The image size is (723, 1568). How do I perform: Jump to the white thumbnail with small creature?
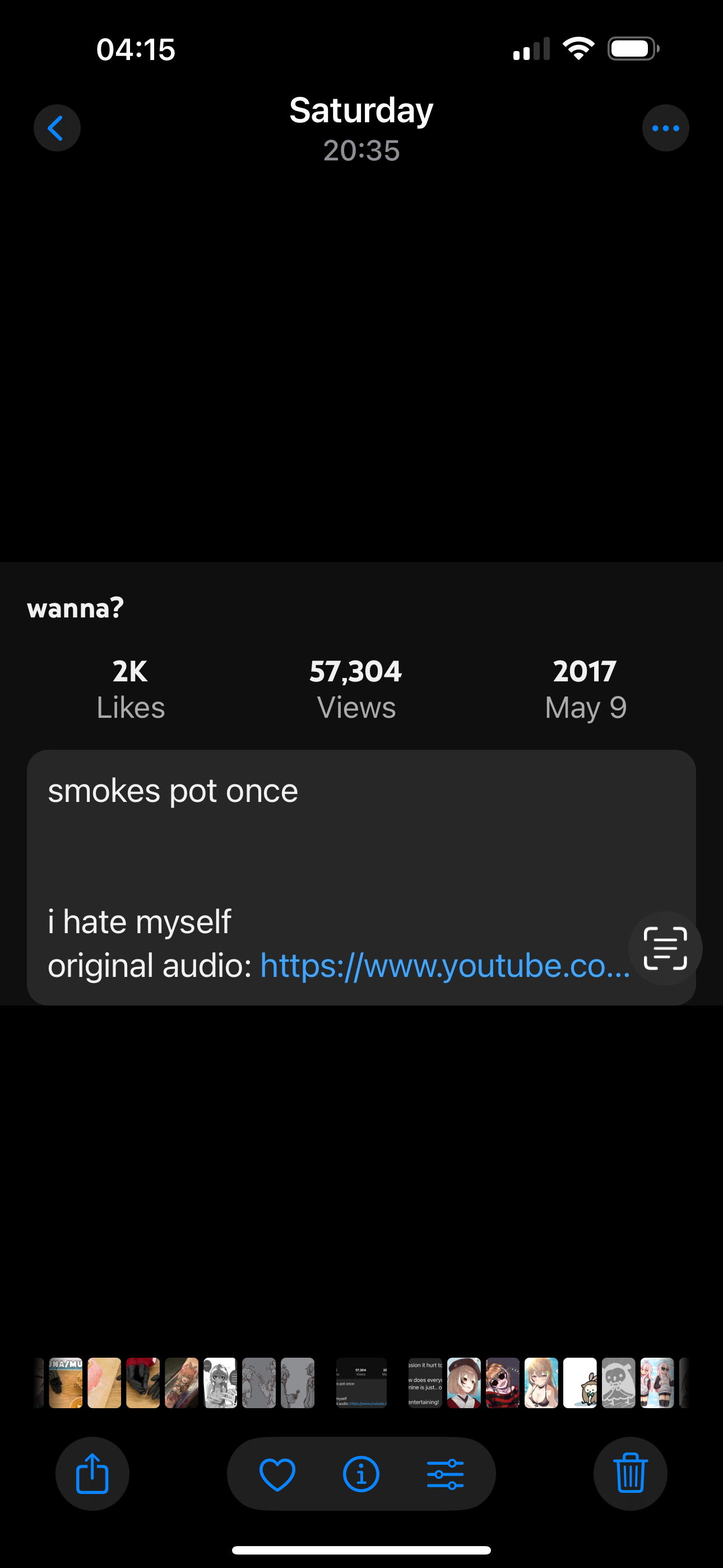(x=580, y=1383)
